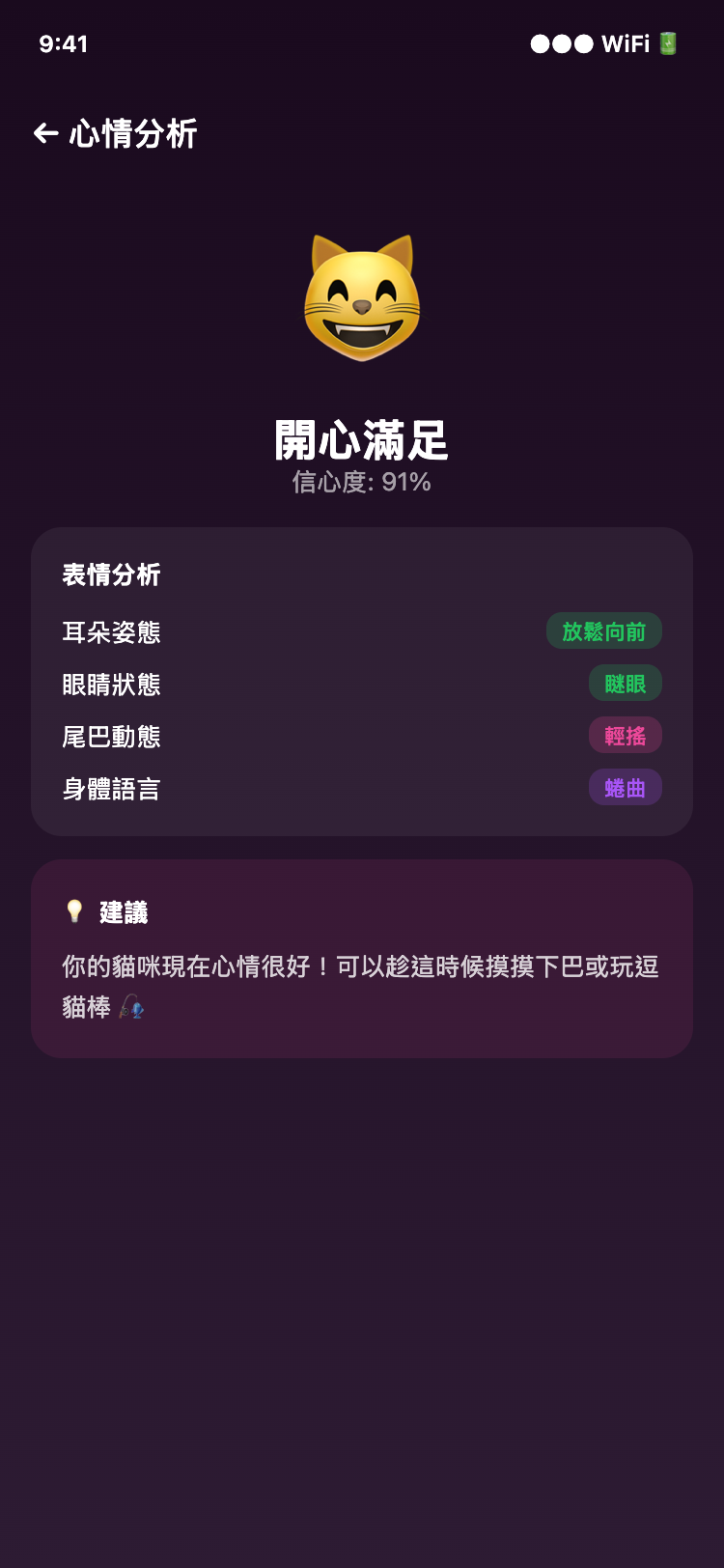Image resolution: width=724 pixels, height=1568 pixels.
Task: Toggle the 蜷曲 body language badge
Action: [625, 787]
